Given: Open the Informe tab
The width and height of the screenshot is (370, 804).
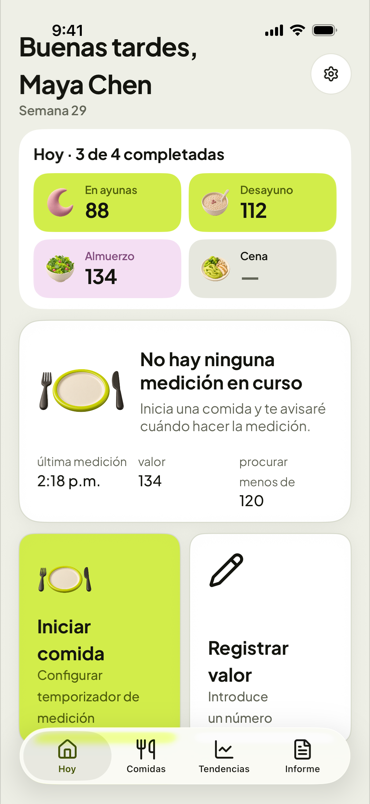Looking at the screenshot, I should pos(302,756).
